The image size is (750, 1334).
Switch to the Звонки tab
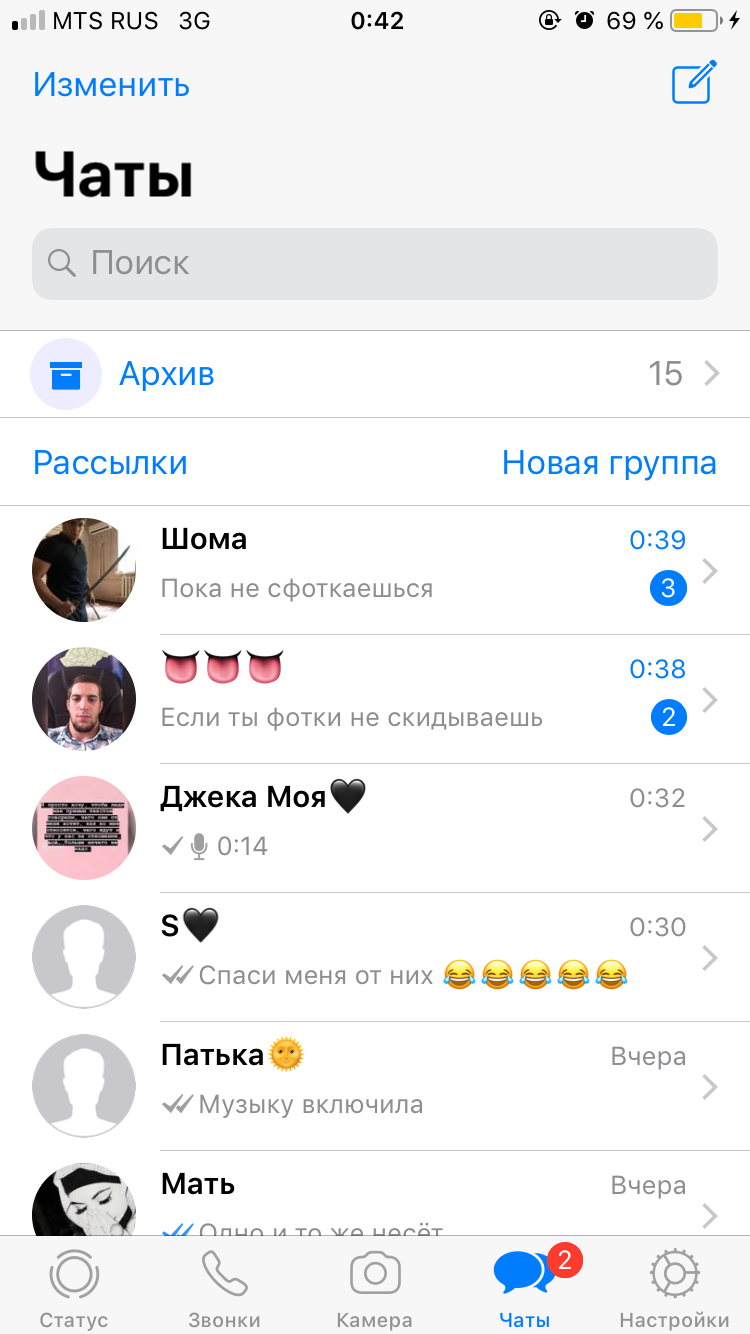tap(224, 1288)
